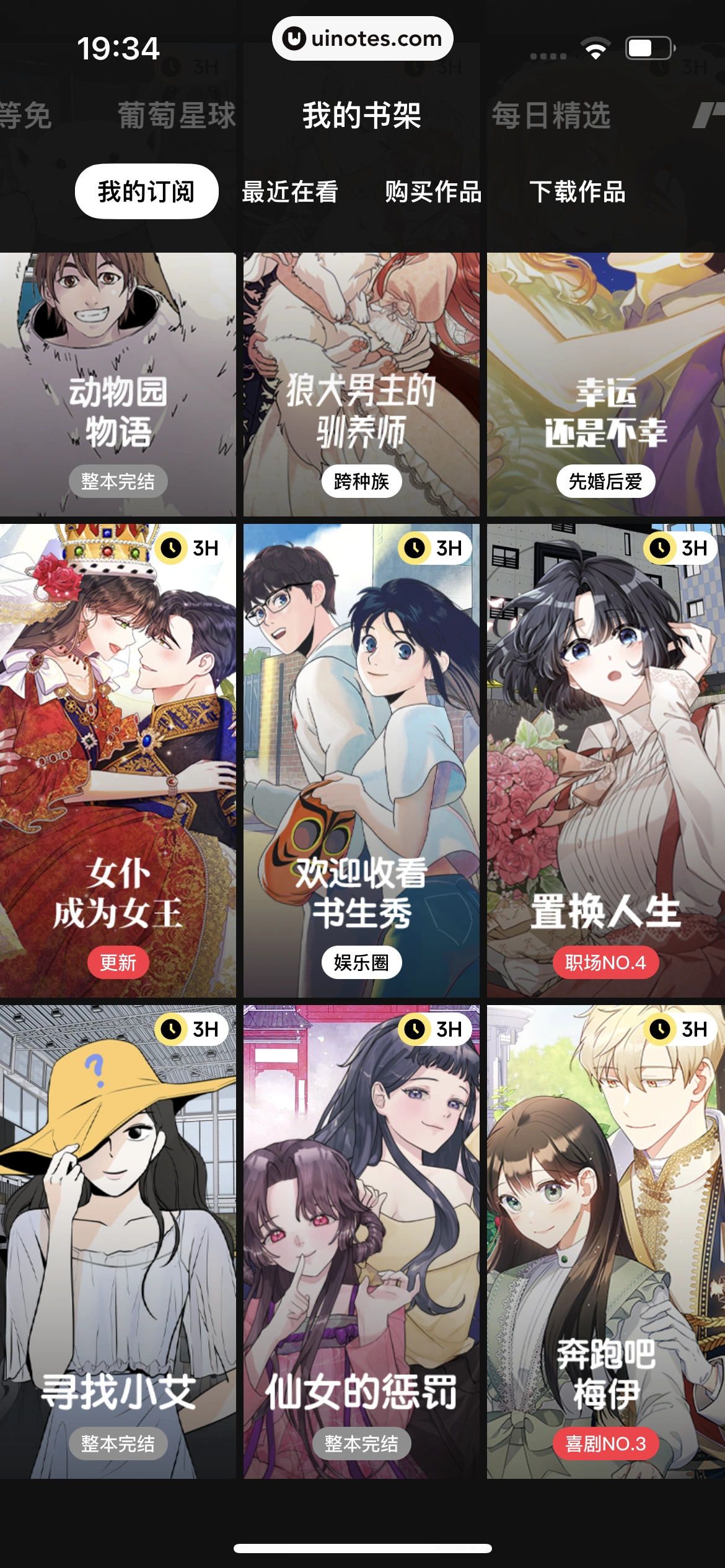Show the 最近在看 list
Image resolution: width=725 pixels, height=1568 pixels.
[289, 191]
